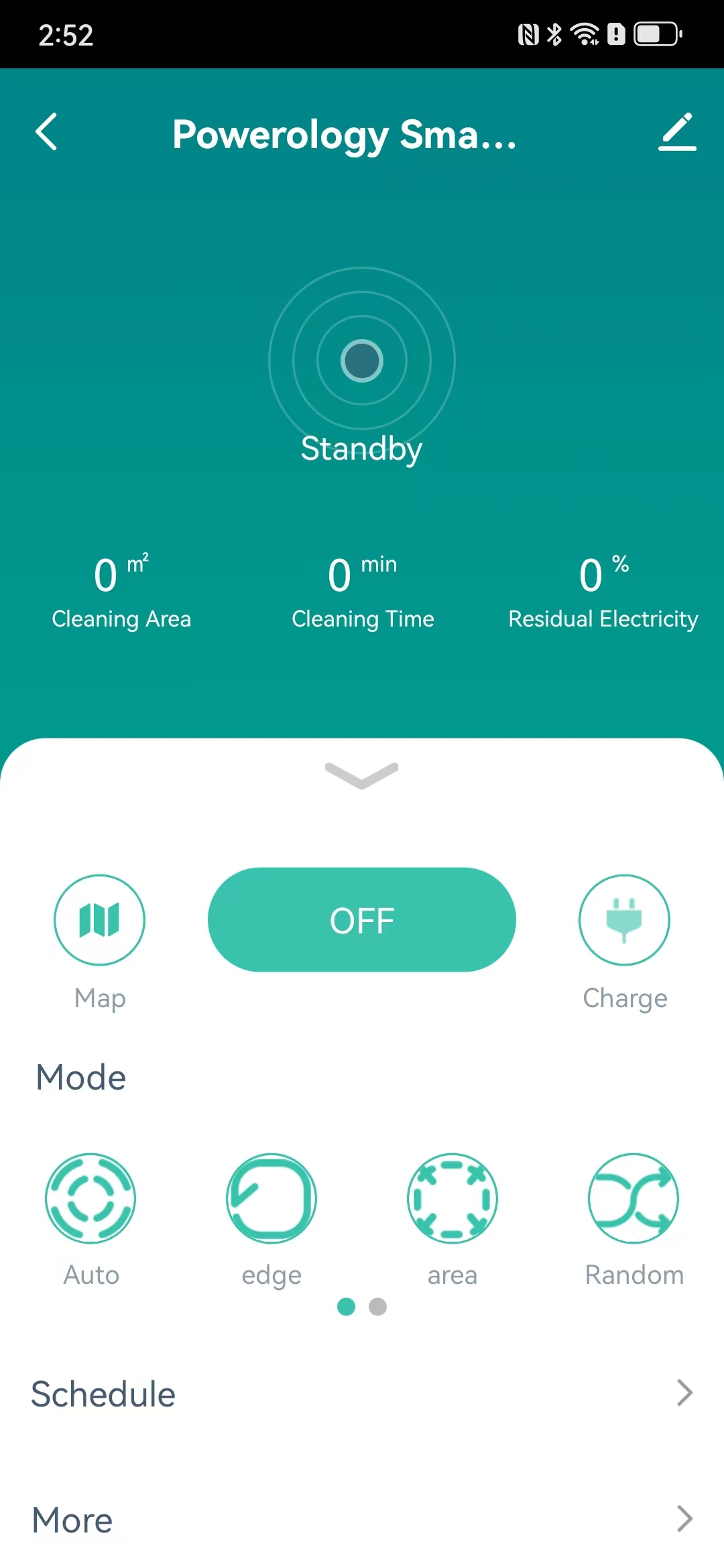The width and height of the screenshot is (724, 1568).
Task: Edit device name with pencil icon
Action: point(677,132)
